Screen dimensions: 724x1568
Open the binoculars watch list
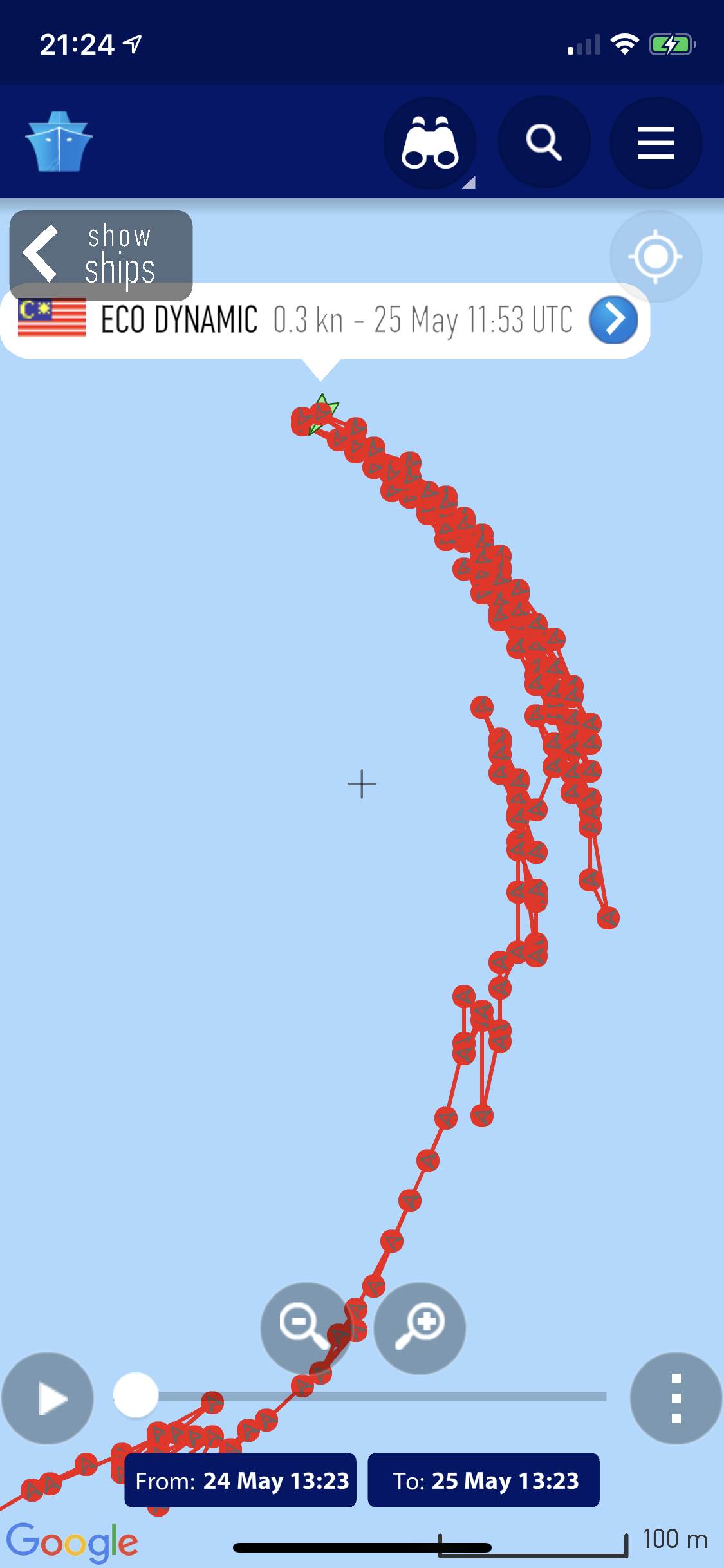[x=430, y=142]
